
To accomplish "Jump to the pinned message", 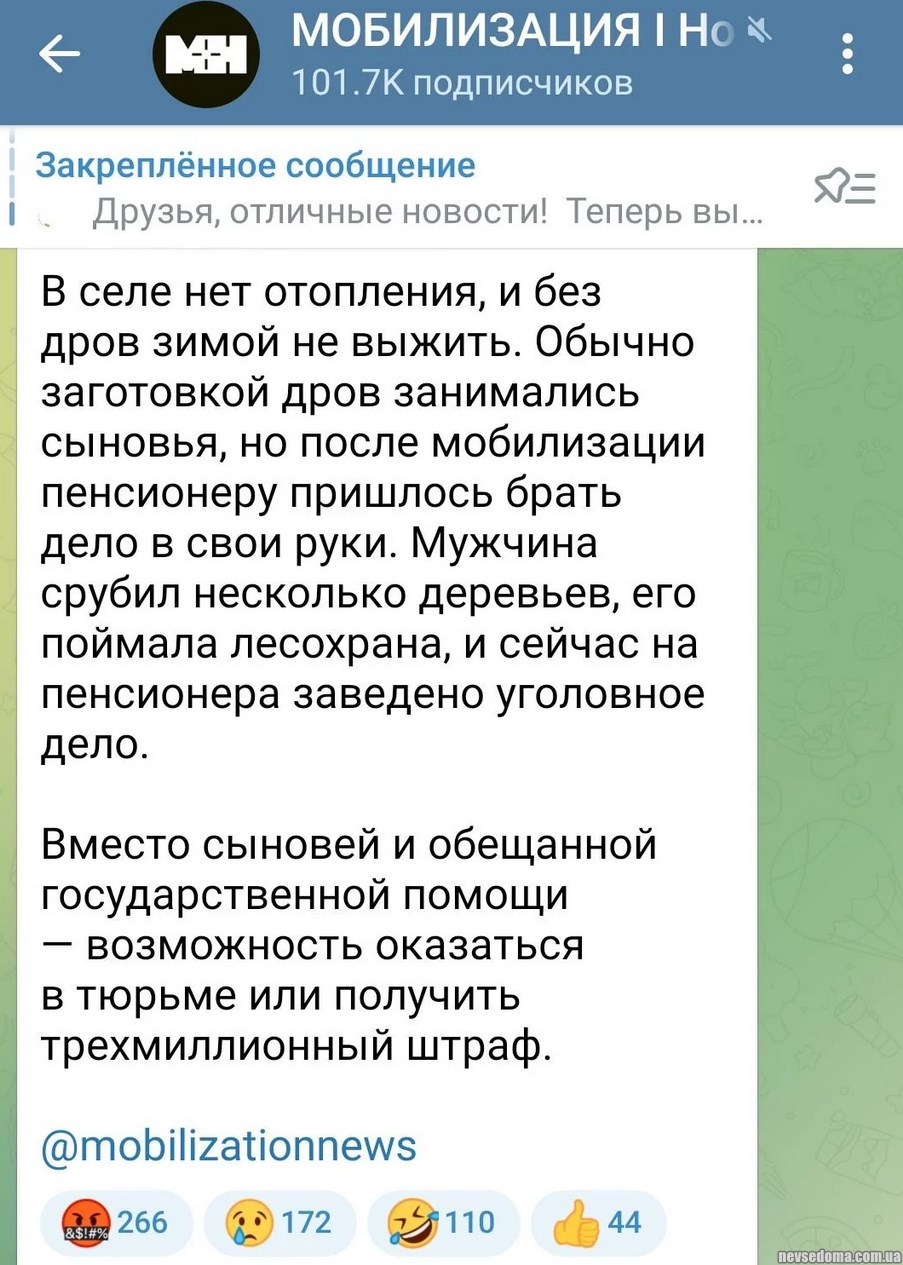I will (x=400, y=189).
